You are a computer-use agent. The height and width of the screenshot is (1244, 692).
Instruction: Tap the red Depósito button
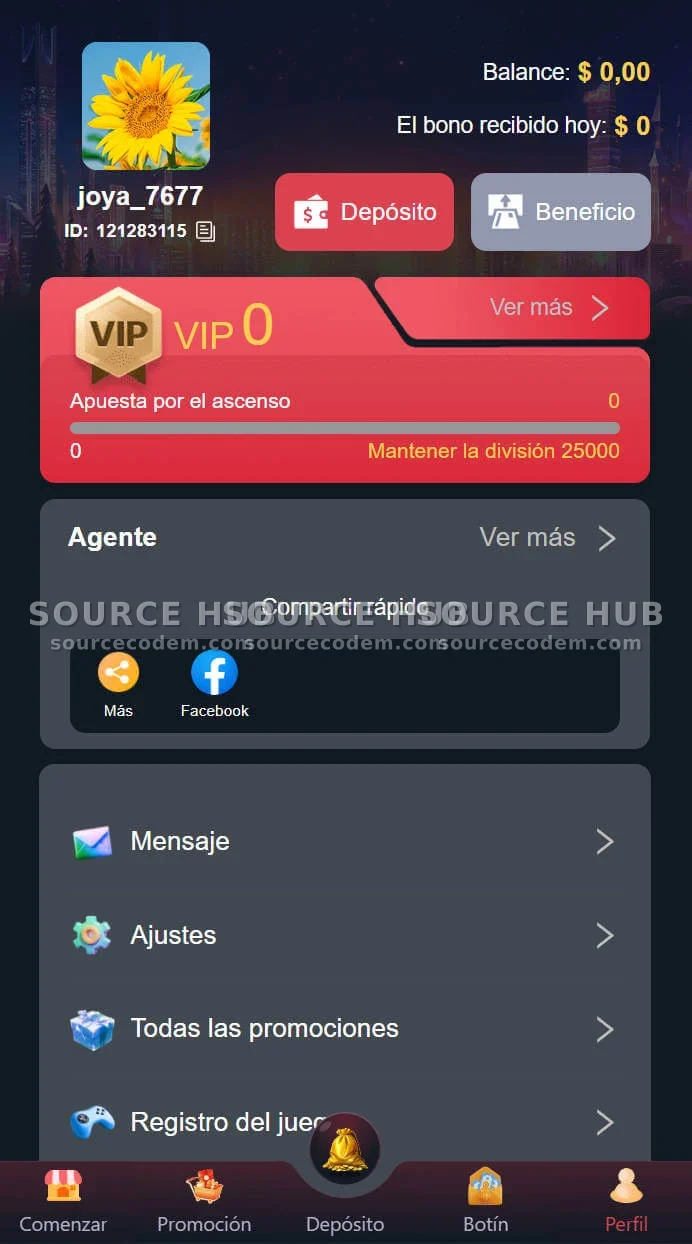pos(364,212)
